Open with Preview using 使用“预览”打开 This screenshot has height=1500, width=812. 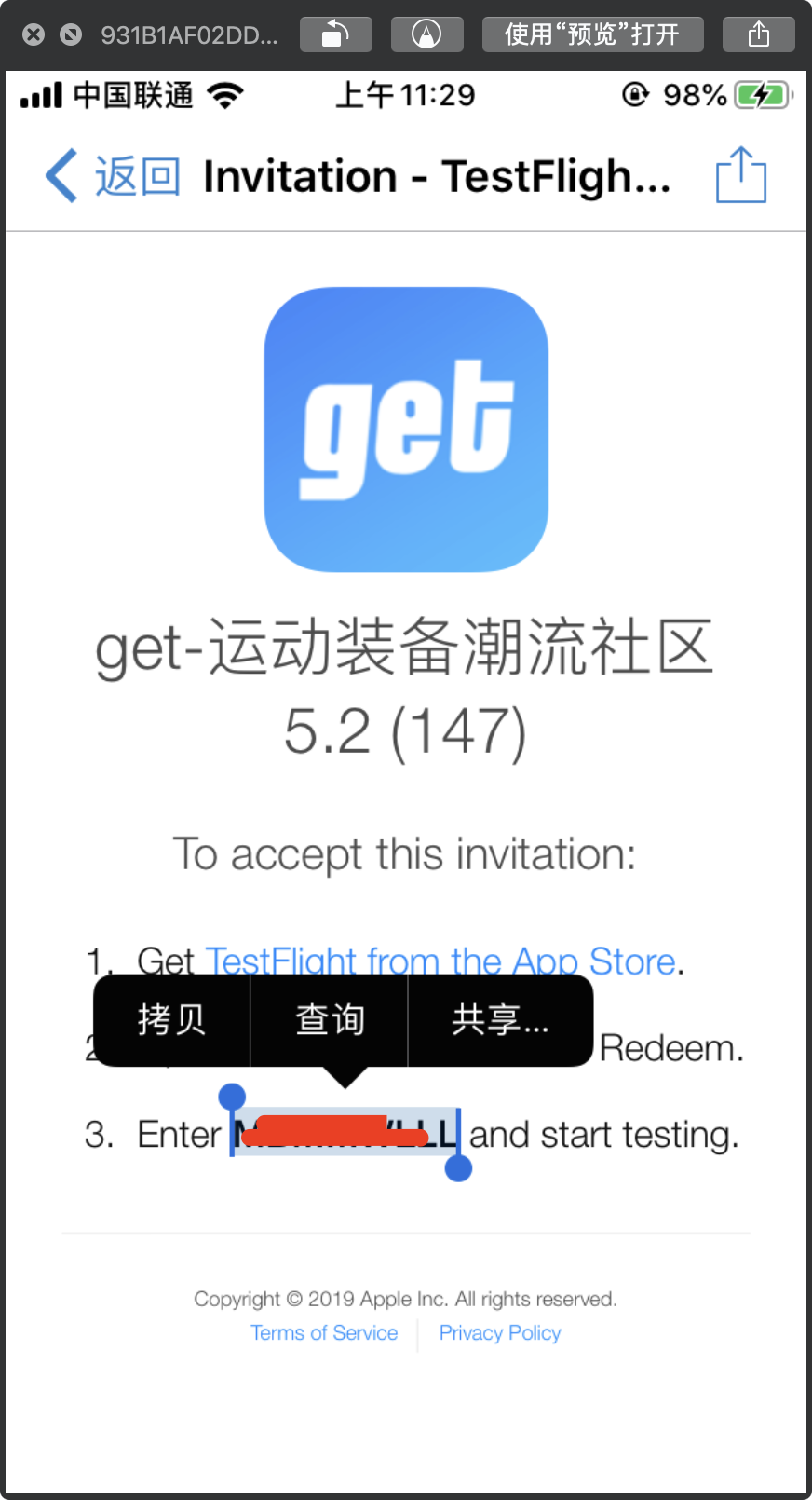click(592, 34)
